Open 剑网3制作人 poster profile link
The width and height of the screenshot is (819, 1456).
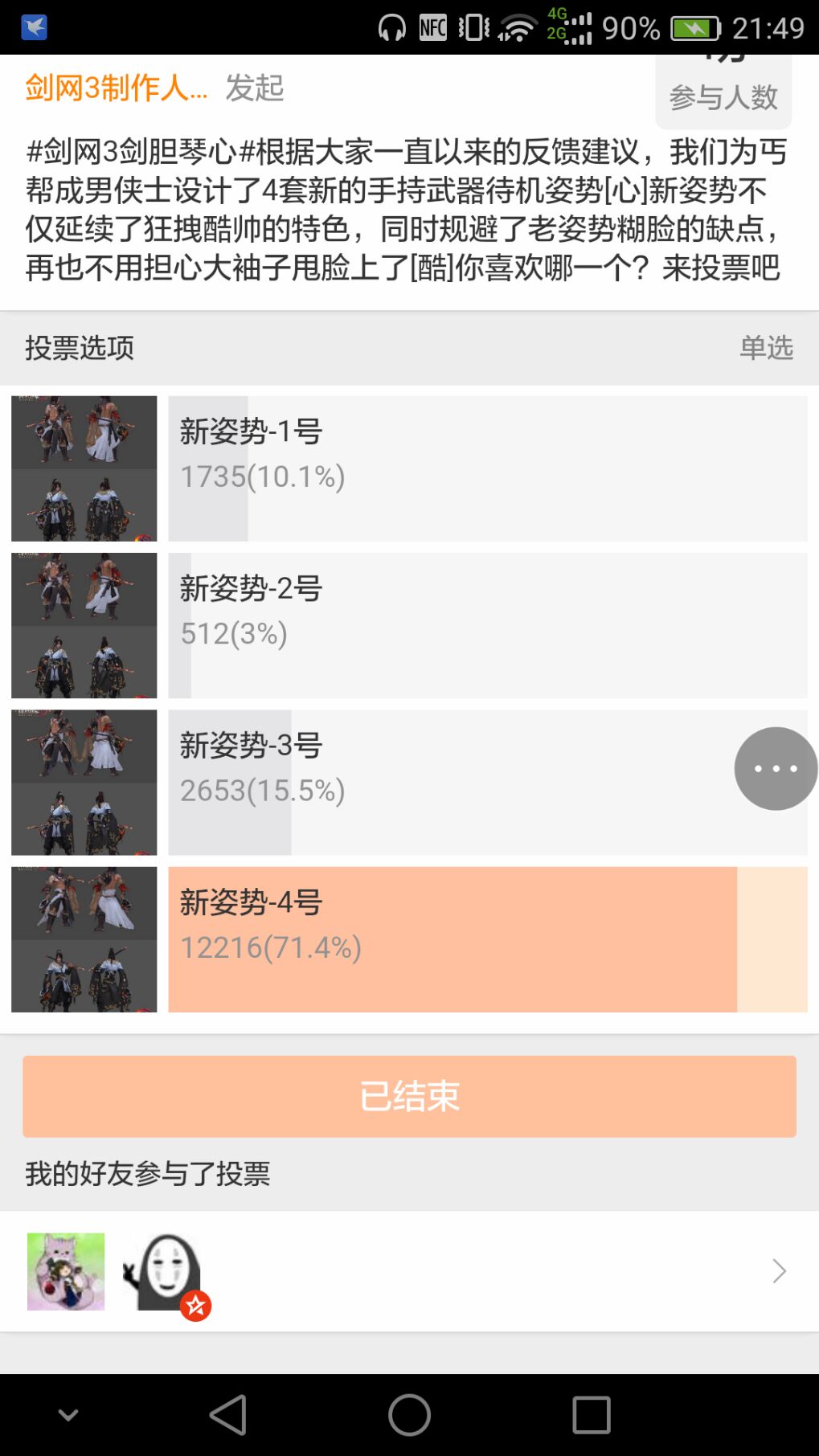pos(116,88)
